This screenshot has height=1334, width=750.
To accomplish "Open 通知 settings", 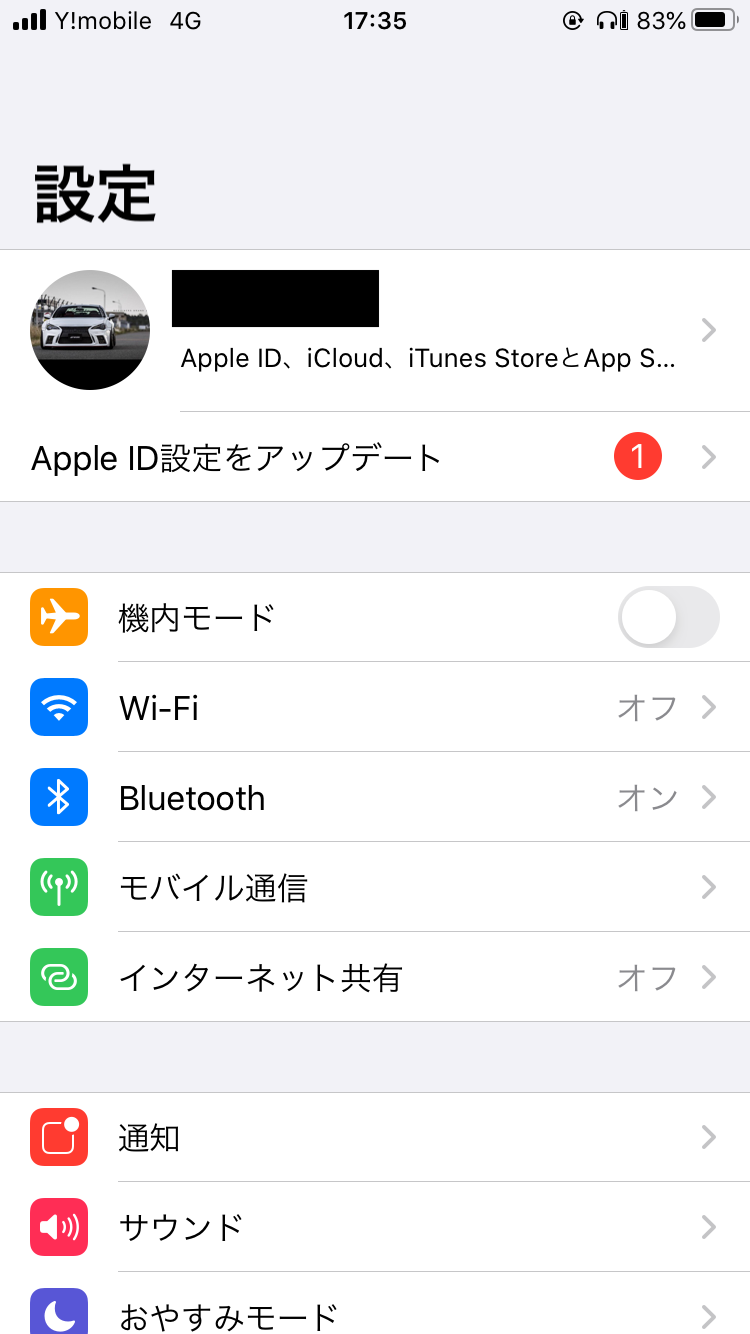I will point(375,1138).
